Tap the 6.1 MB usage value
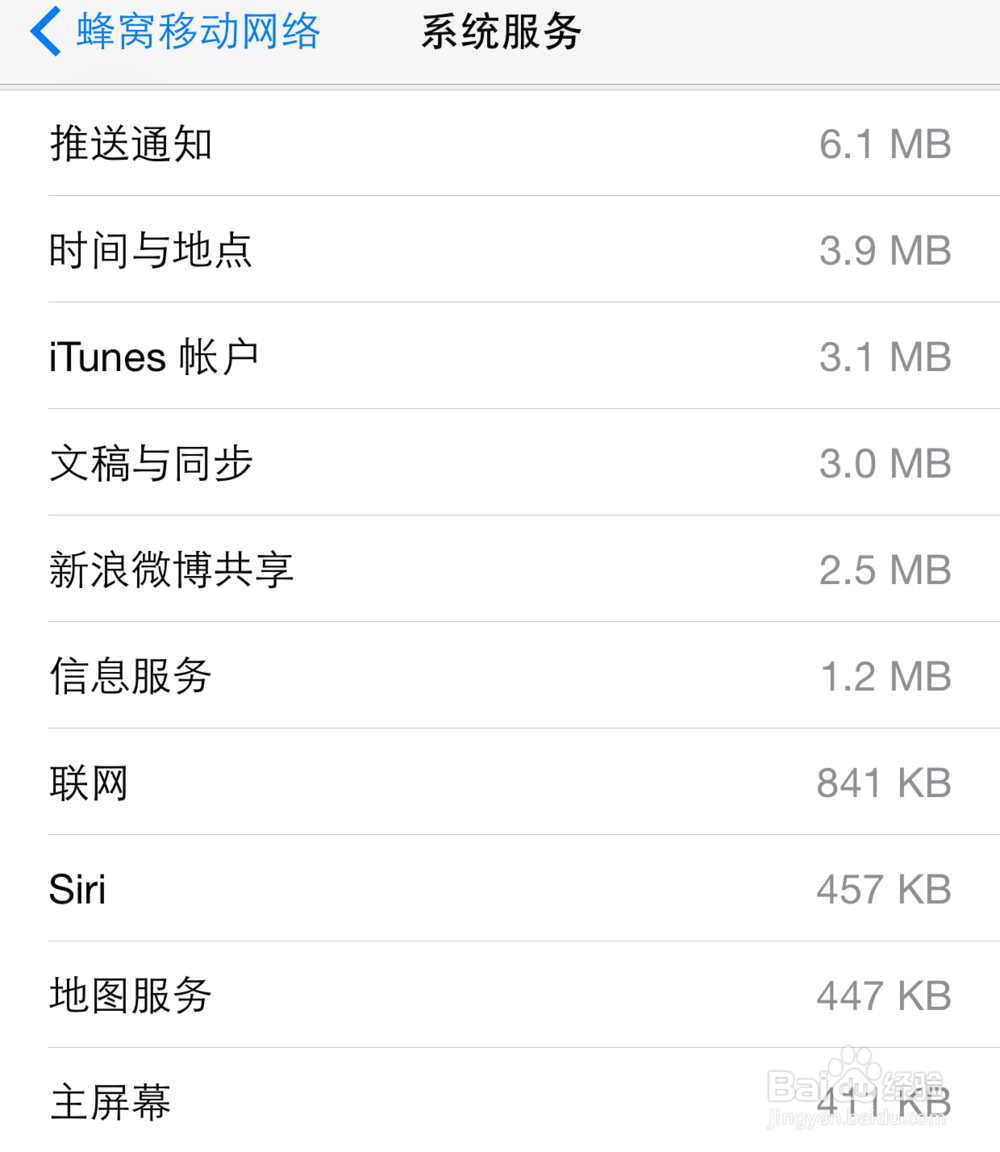Viewport: 1000px width, 1152px height. coord(884,144)
